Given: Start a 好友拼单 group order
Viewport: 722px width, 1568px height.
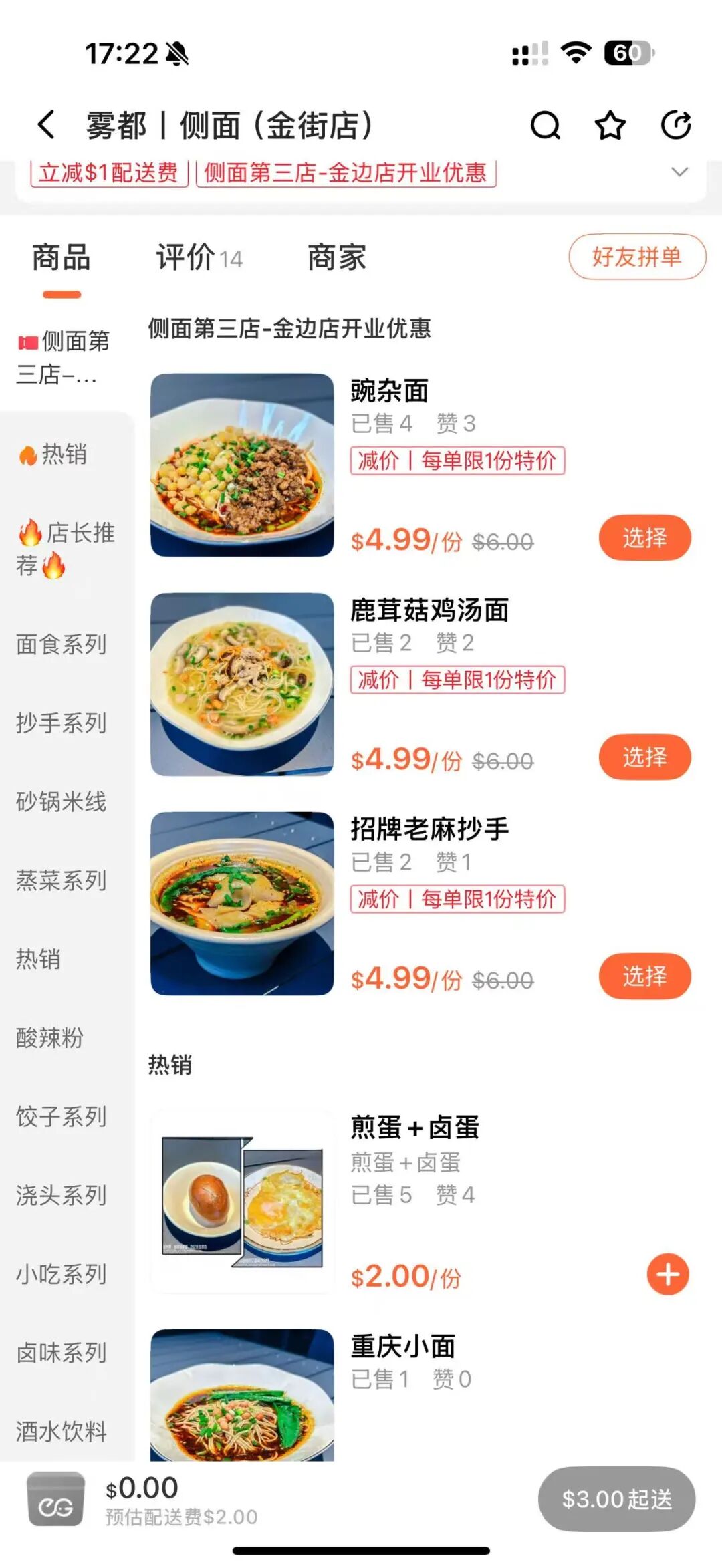Looking at the screenshot, I should point(636,257).
